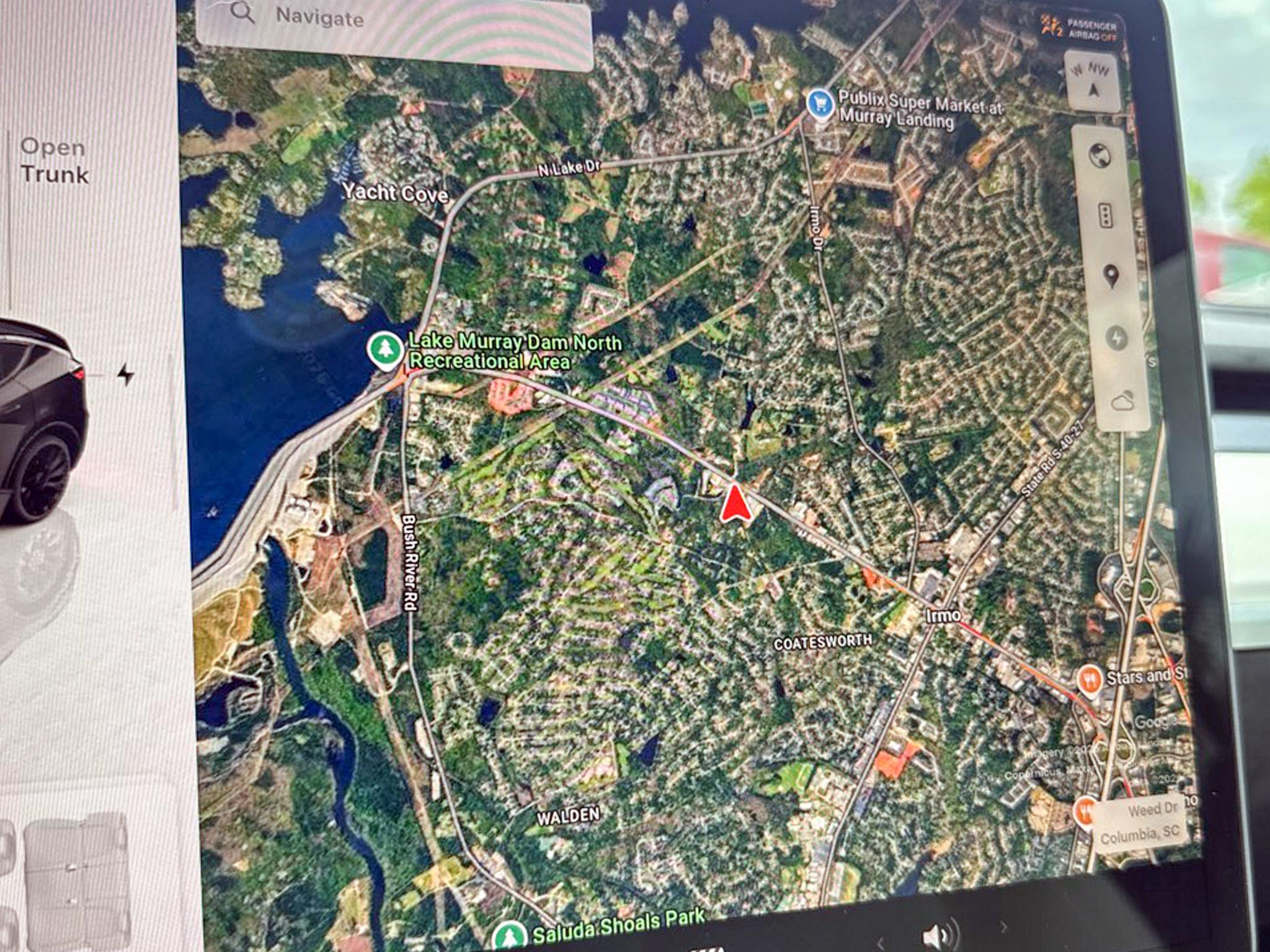Select Lake Murray Dam North Recreational Area pin
The width and height of the screenshot is (1270, 952).
tap(385, 350)
